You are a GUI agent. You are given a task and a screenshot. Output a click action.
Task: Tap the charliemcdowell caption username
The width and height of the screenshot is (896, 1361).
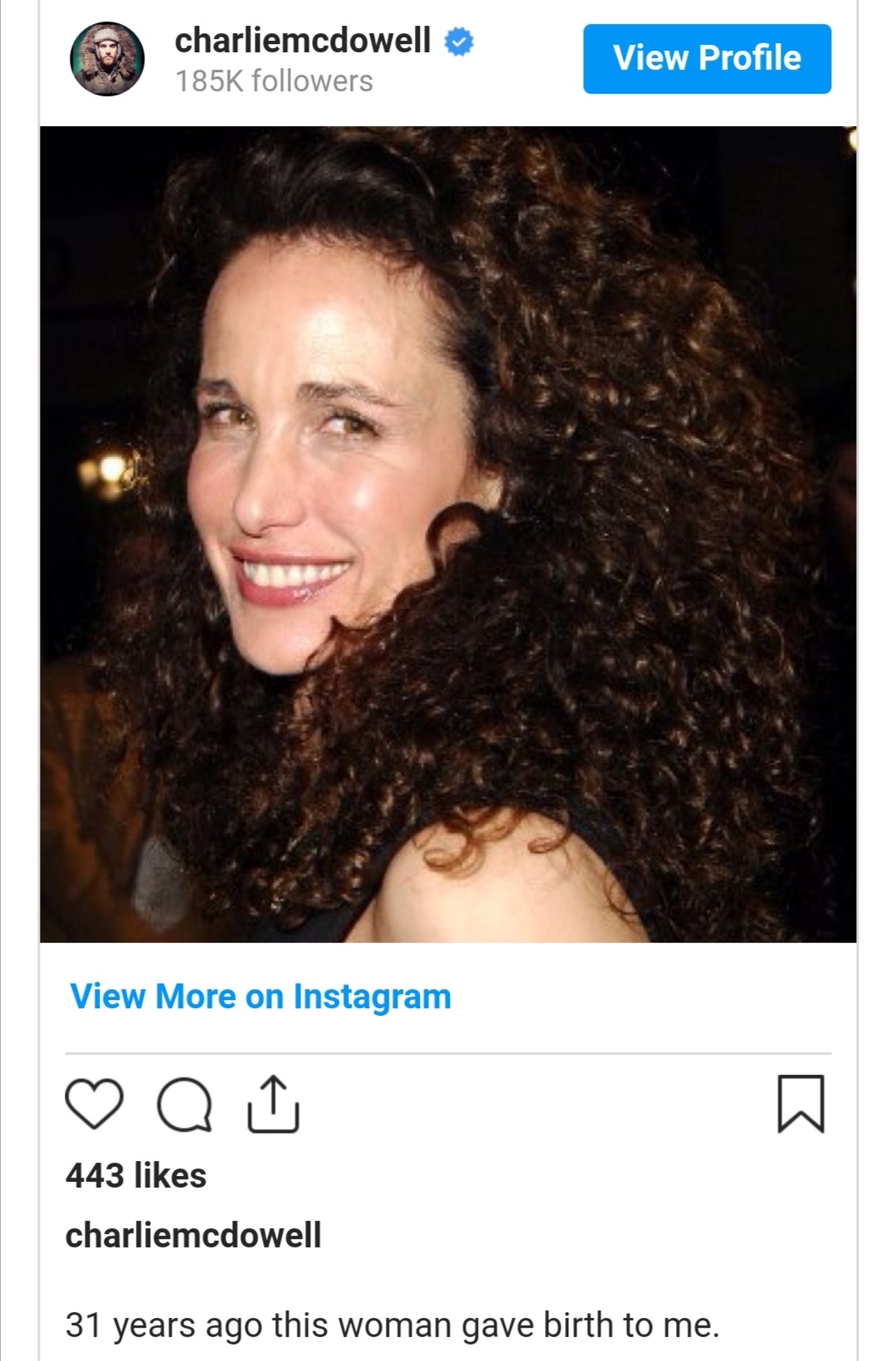pos(193,1235)
